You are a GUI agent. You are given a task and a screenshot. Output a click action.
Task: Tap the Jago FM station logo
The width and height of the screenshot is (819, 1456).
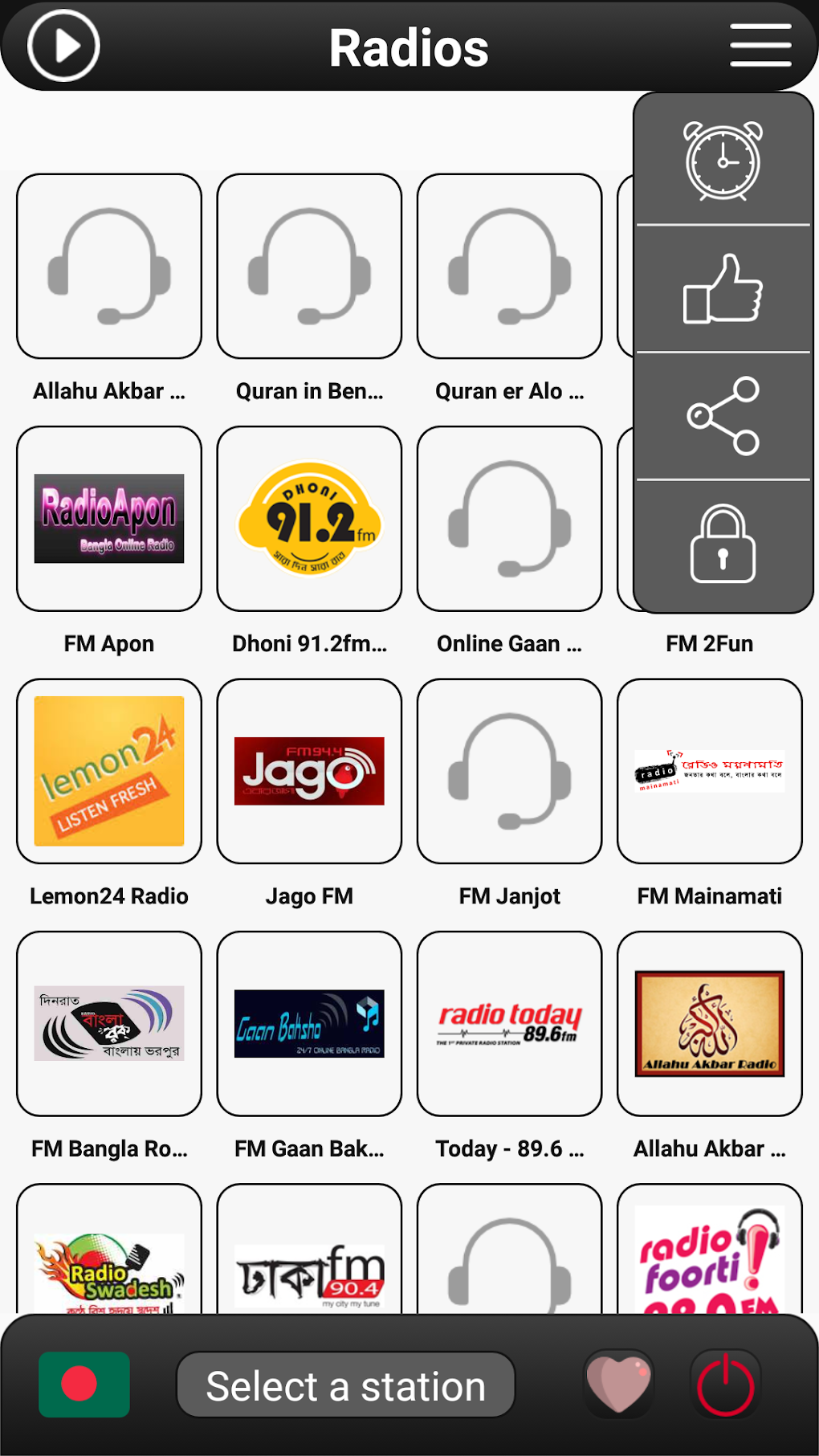coord(309,772)
